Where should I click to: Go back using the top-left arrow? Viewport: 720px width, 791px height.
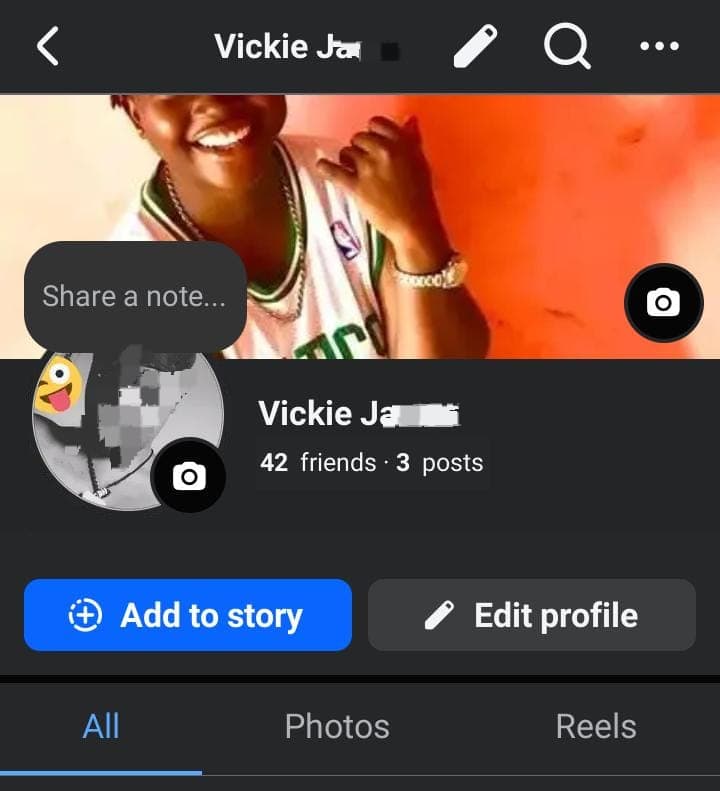point(48,46)
